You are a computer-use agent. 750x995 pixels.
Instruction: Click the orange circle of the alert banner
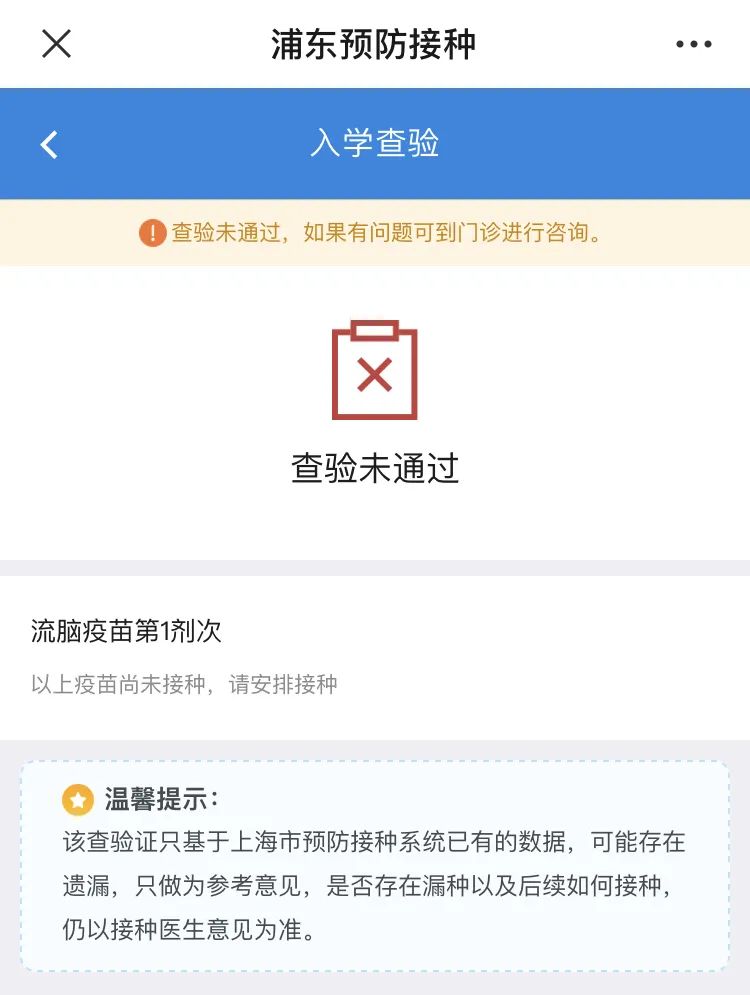(150, 233)
